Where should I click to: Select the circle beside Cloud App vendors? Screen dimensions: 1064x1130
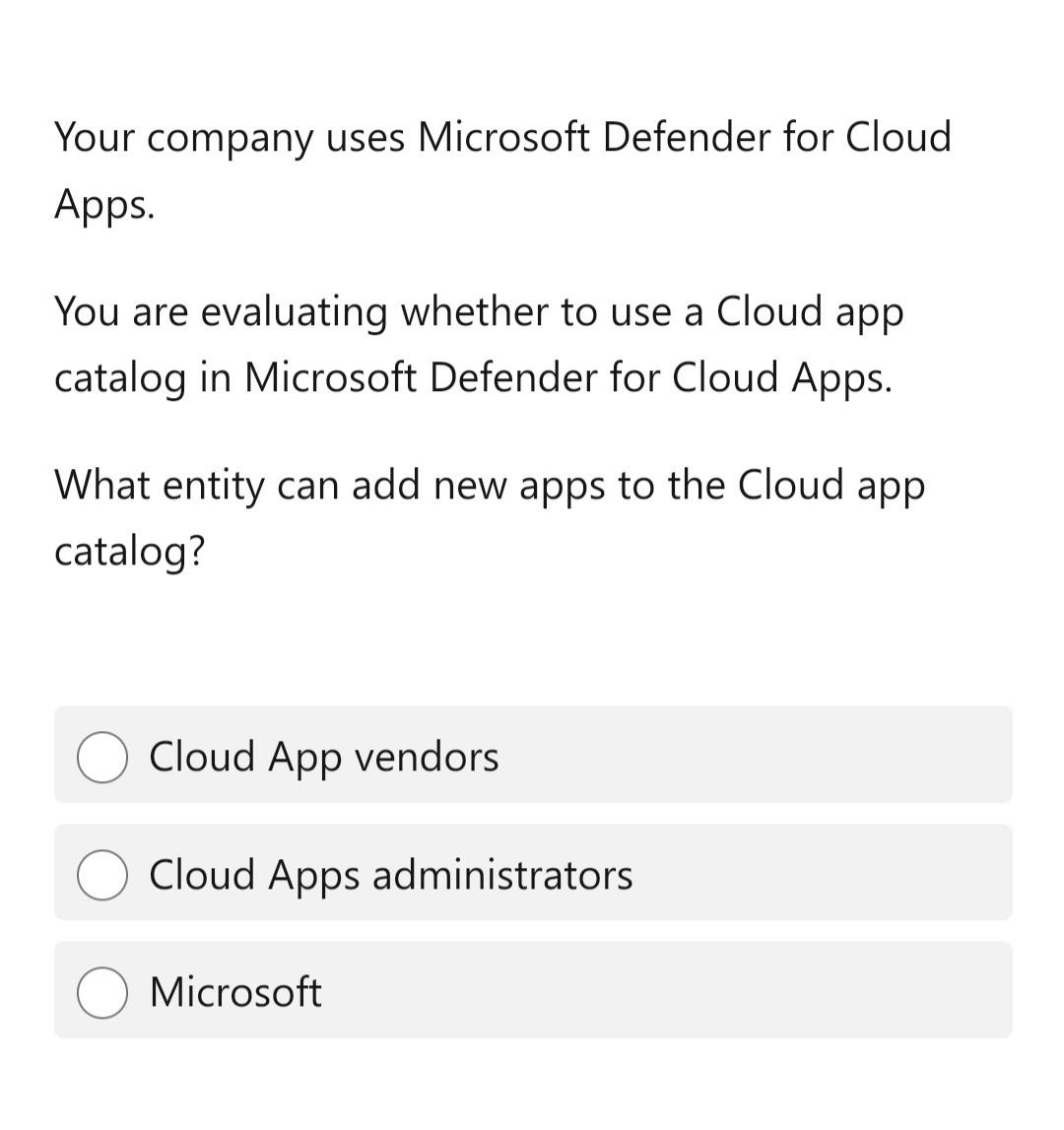click(101, 757)
